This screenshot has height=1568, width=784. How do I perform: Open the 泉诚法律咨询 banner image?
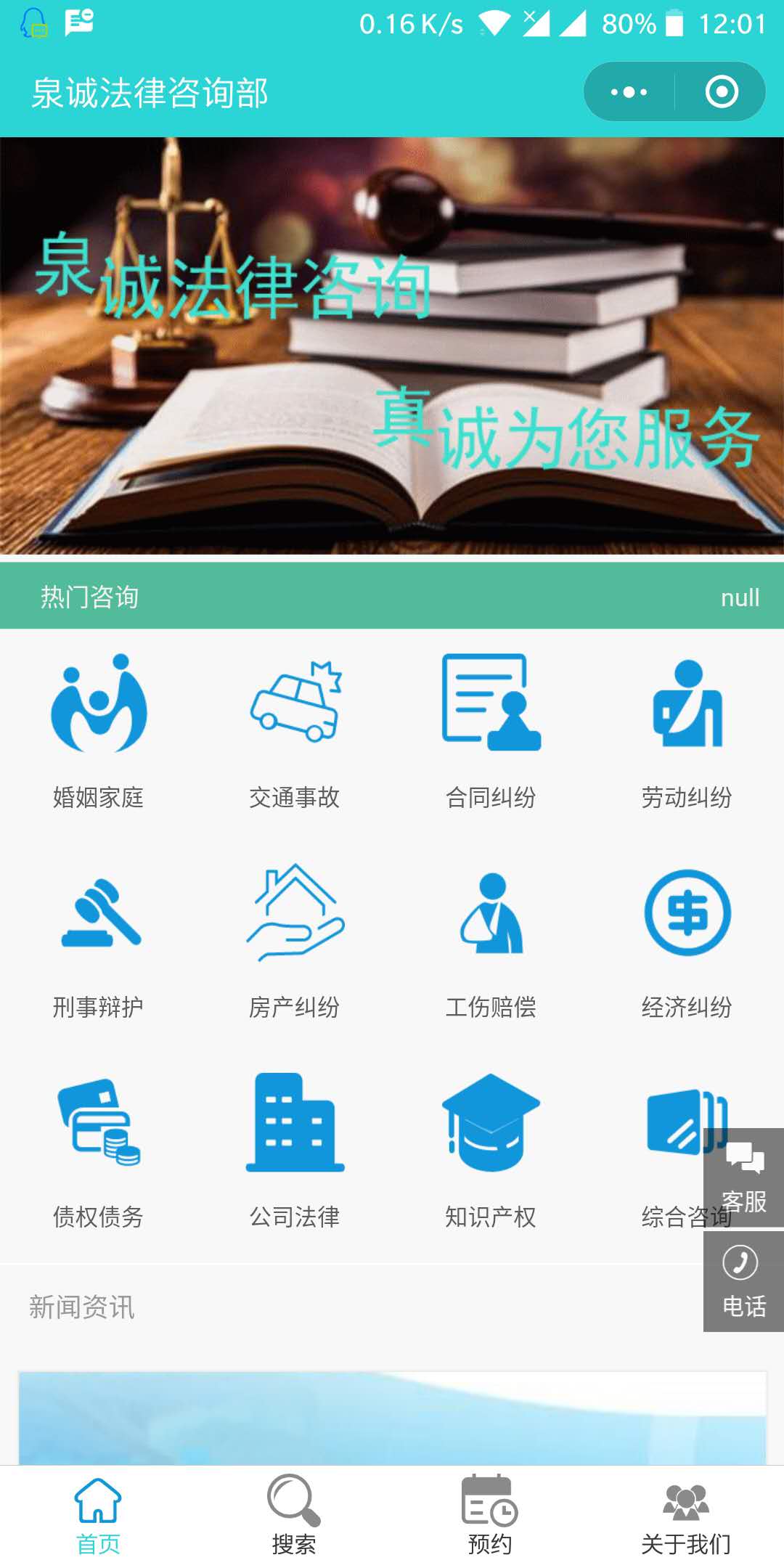coord(392,346)
